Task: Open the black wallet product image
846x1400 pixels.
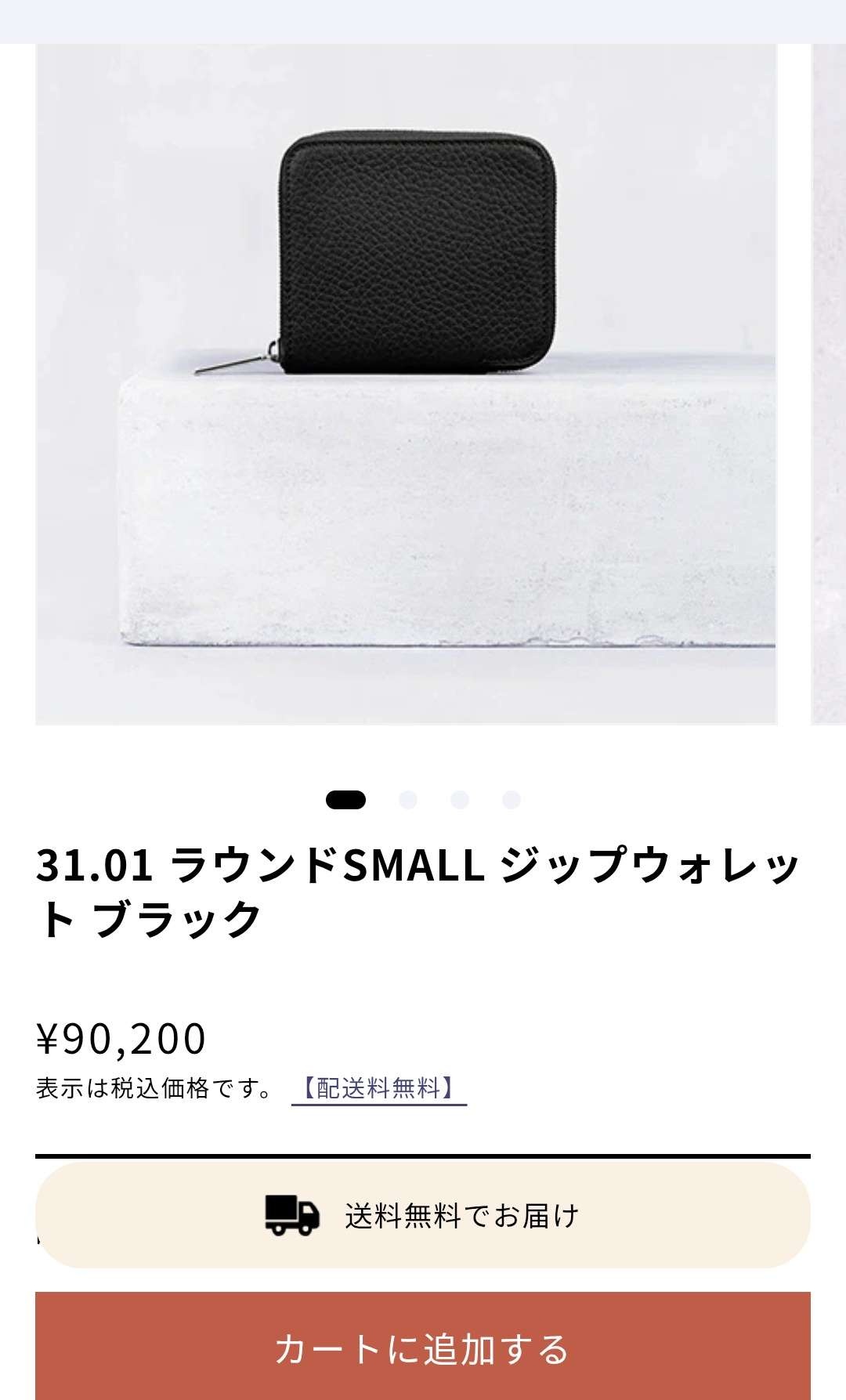Action: pos(406,384)
